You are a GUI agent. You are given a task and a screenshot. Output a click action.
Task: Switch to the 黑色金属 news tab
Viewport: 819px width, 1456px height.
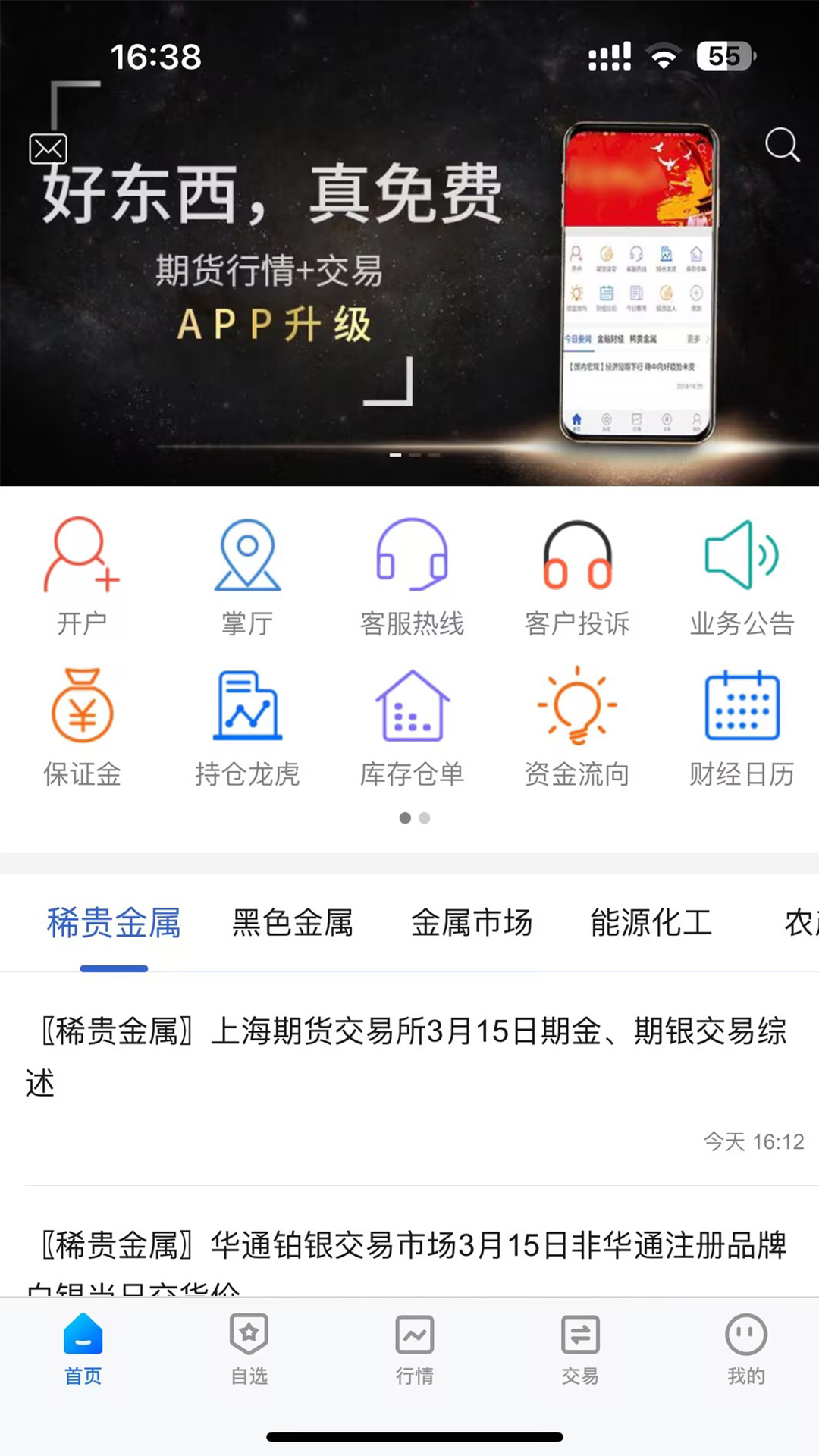pos(292,922)
